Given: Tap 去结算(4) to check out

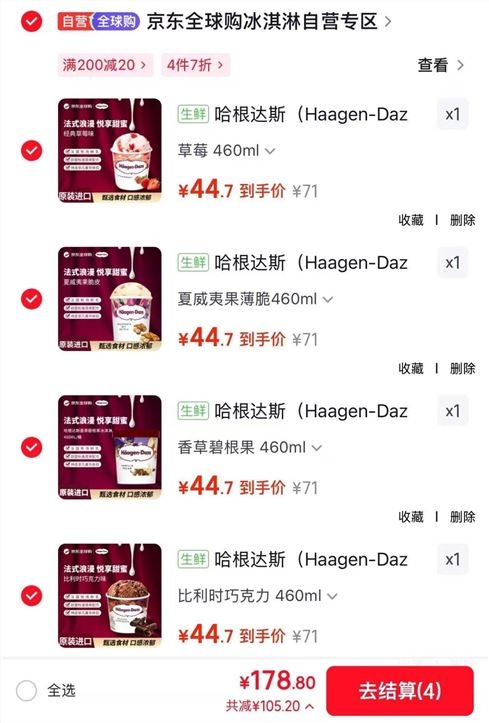Looking at the screenshot, I should point(400,691).
